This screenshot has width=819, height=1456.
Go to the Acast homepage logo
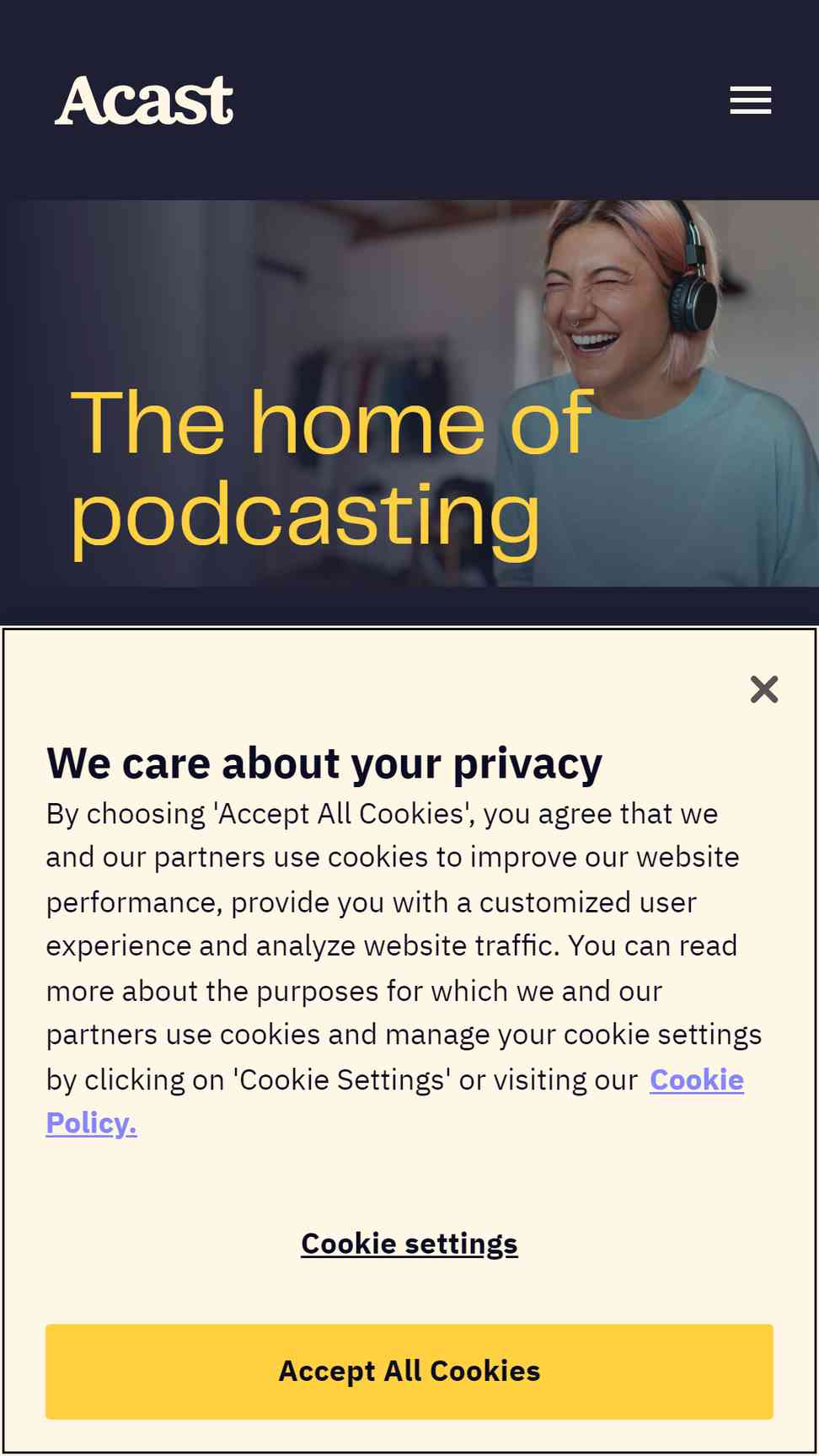pos(143,101)
